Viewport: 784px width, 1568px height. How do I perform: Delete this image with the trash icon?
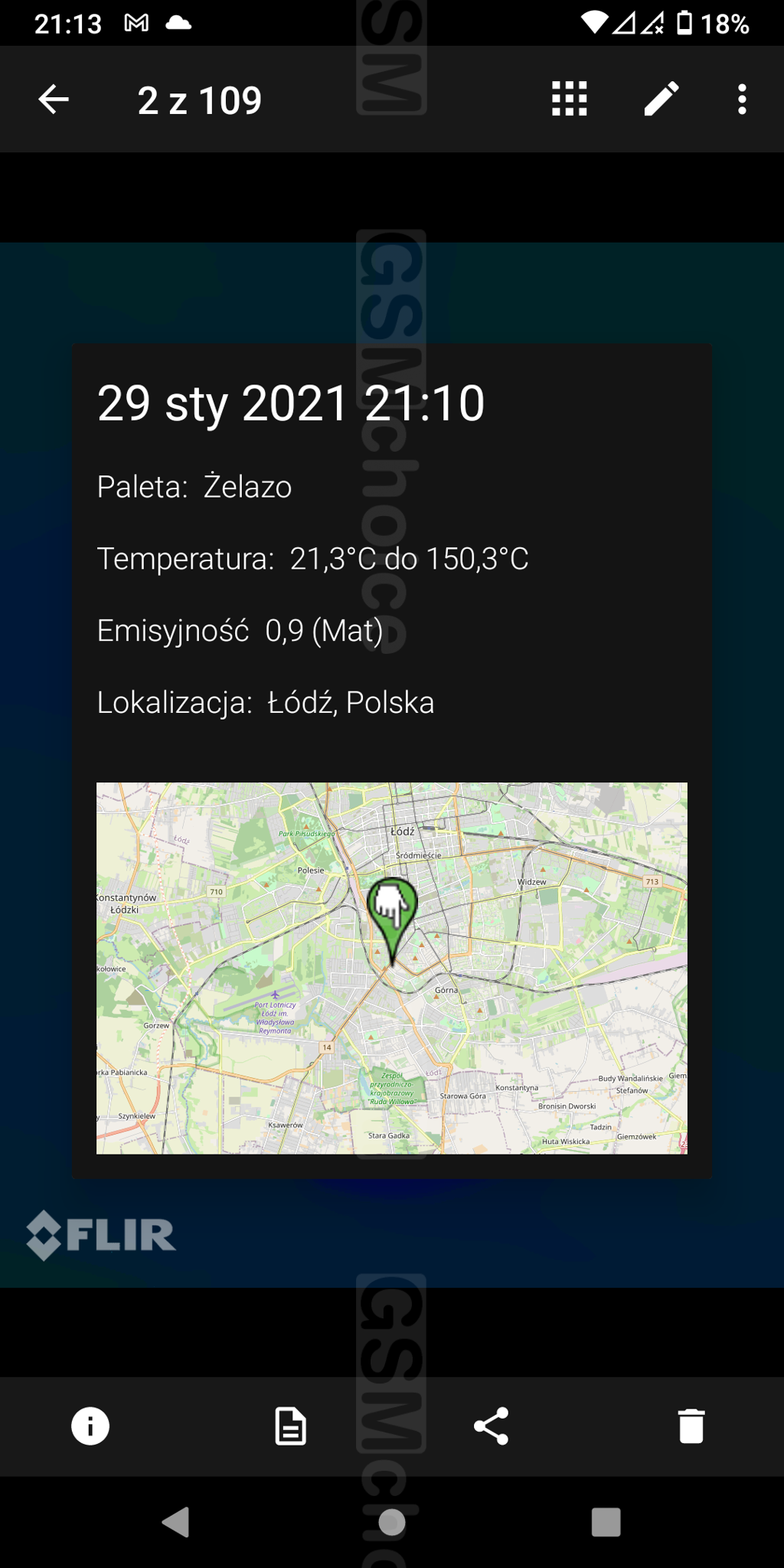tap(691, 1426)
